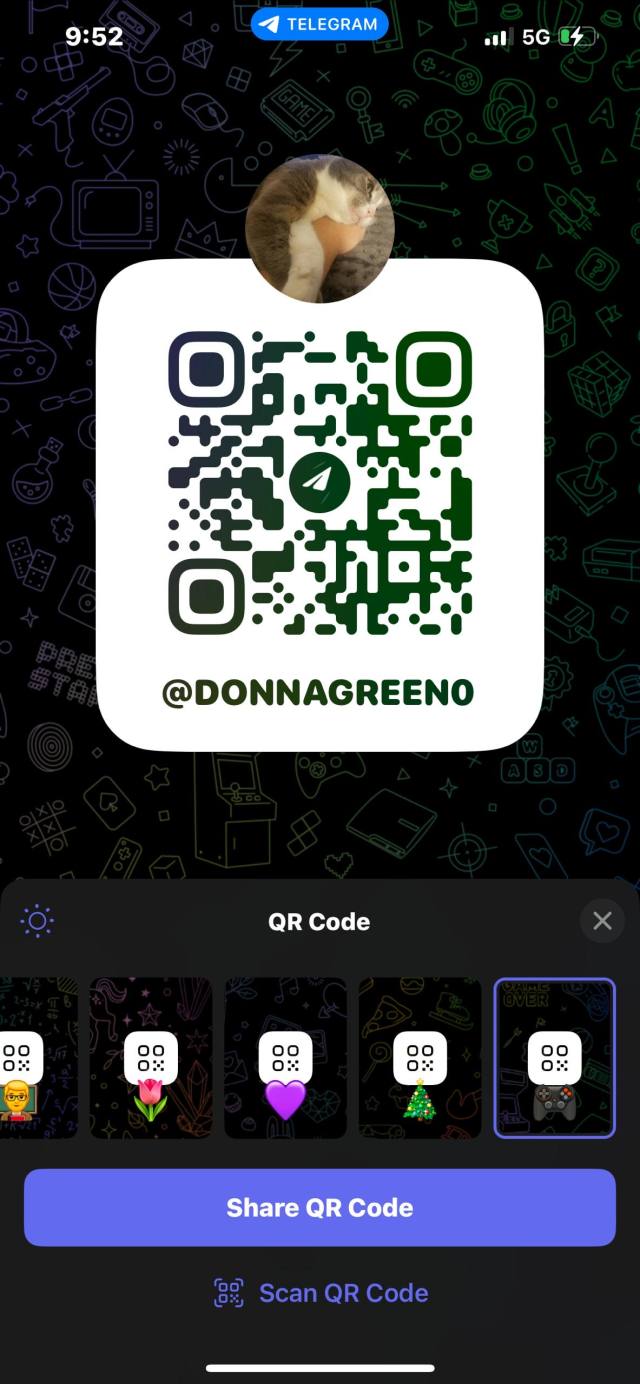
Task: Share QR Code with the purple button
Action: point(319,1207)
